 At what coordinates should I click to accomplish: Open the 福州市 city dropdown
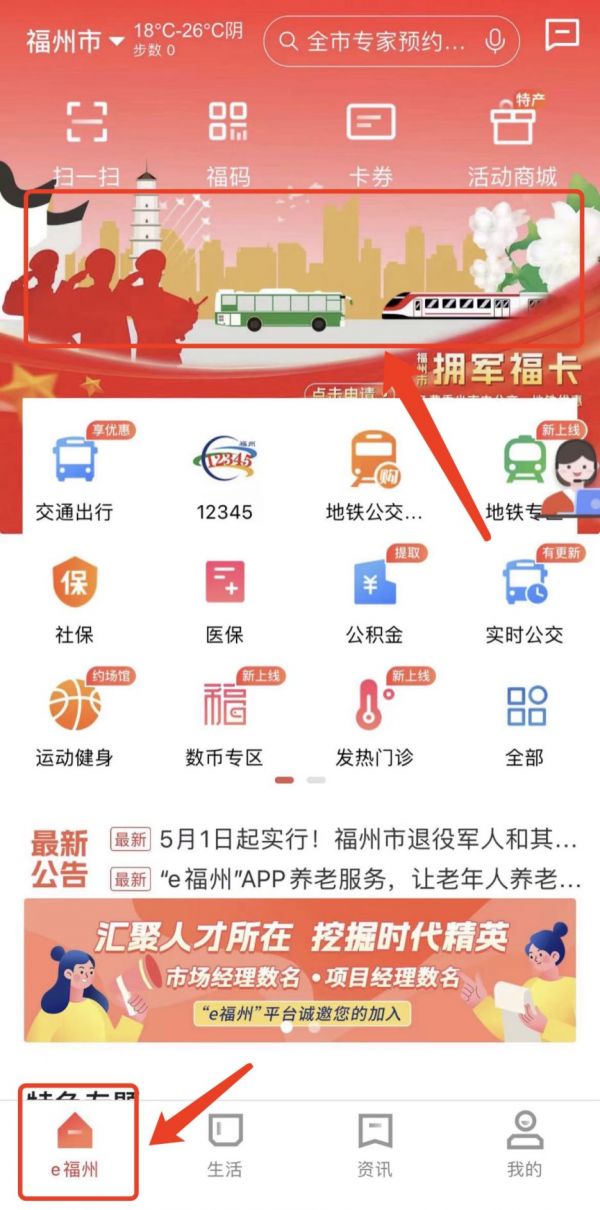click(x=75, y=41)
